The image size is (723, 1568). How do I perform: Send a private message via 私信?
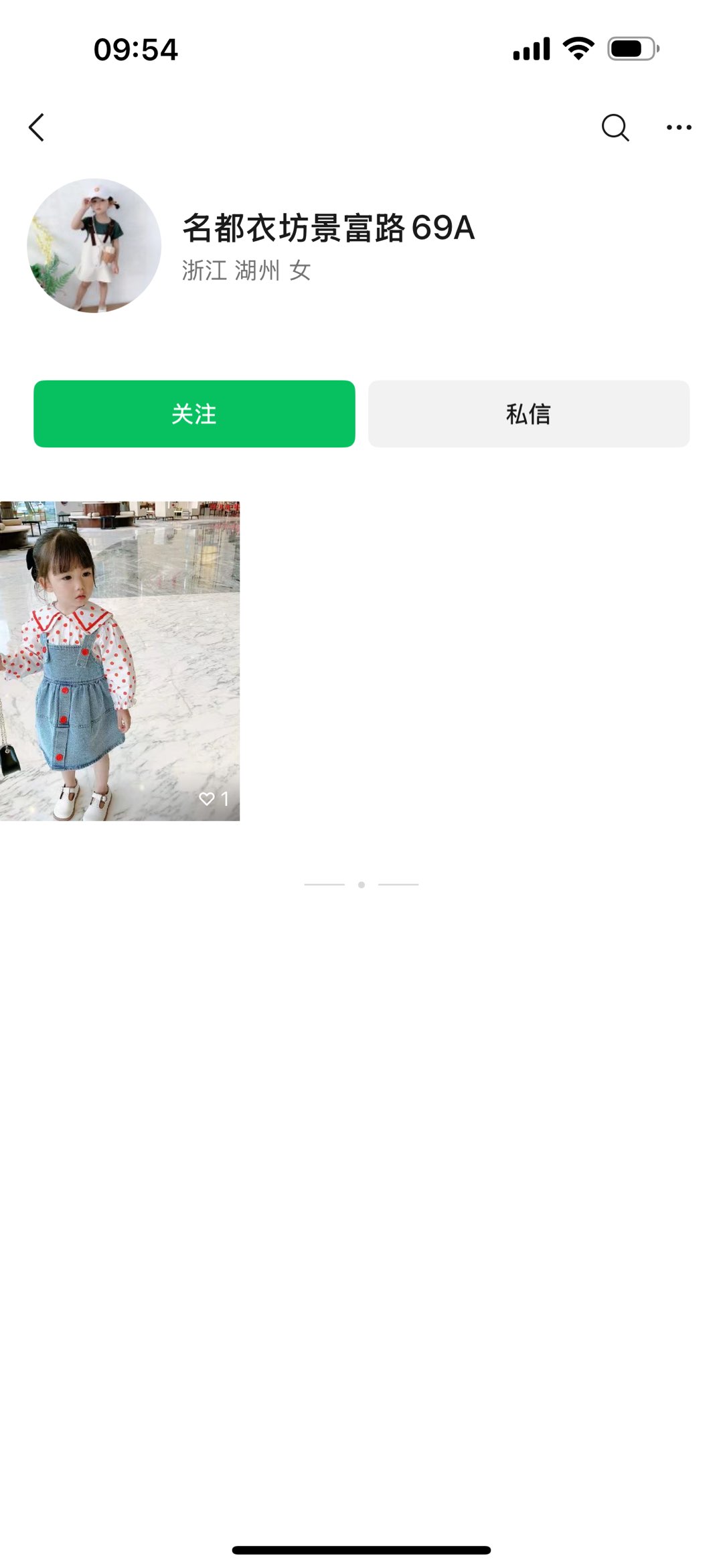(x=529, y=414)
